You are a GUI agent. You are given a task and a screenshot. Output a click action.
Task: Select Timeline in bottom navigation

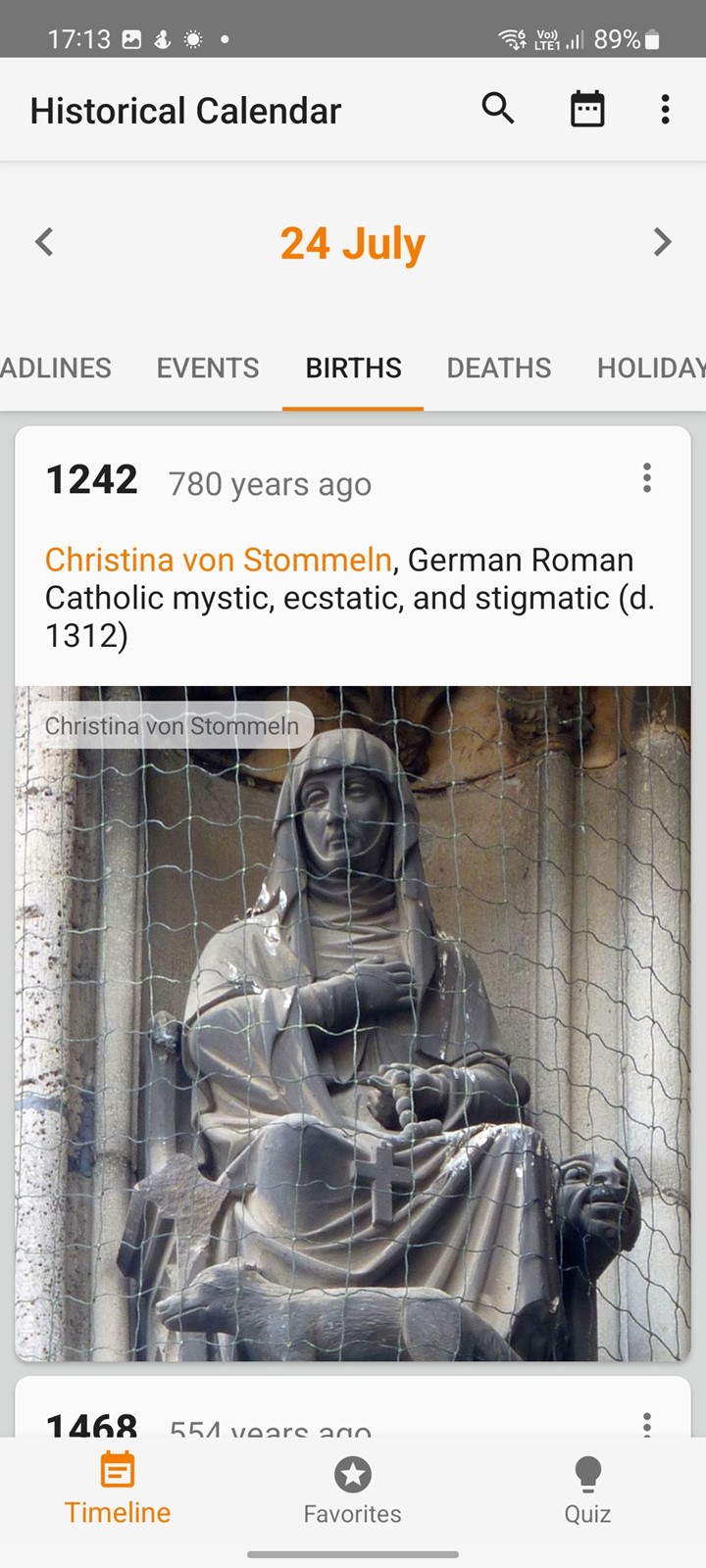118,1490
